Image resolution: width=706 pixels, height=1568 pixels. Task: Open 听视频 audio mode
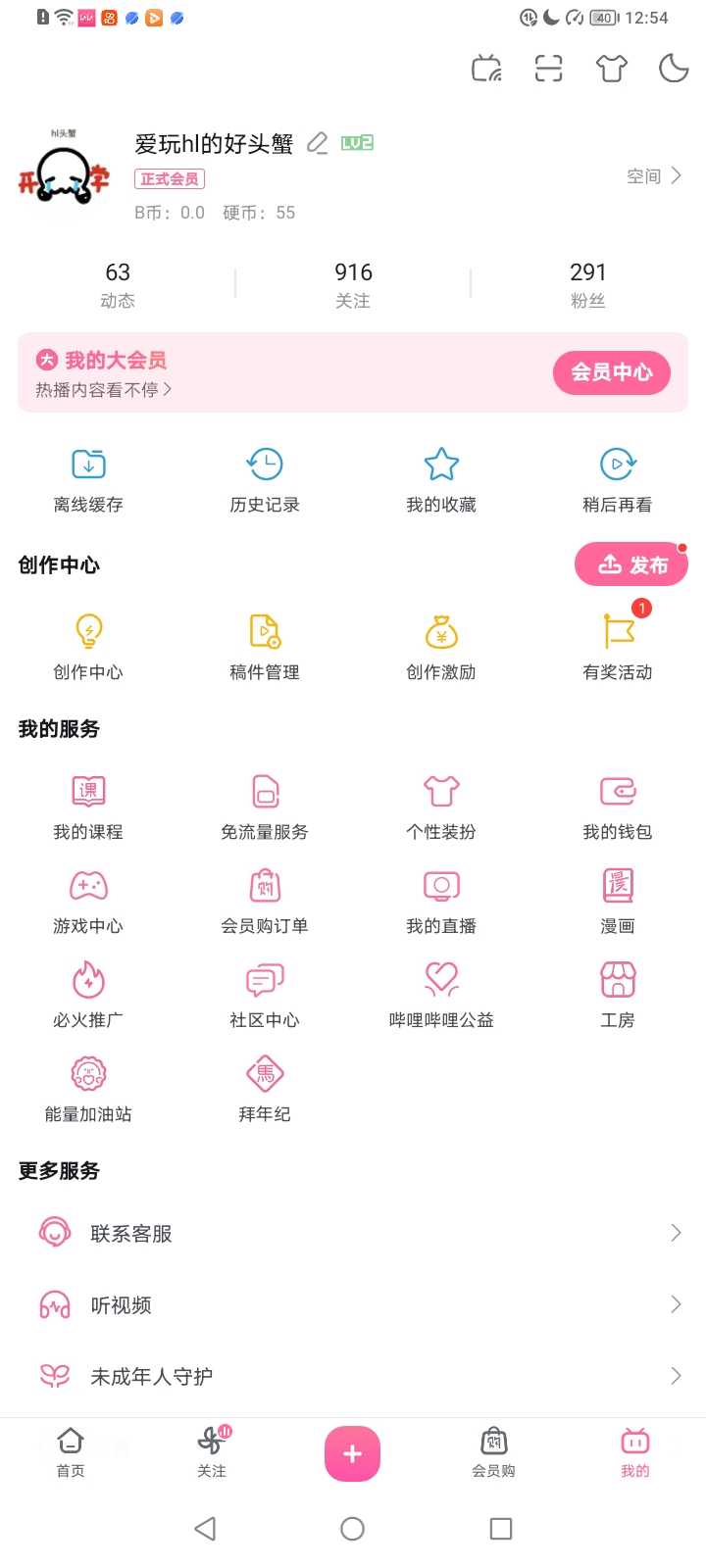[x=353, y=1304]
